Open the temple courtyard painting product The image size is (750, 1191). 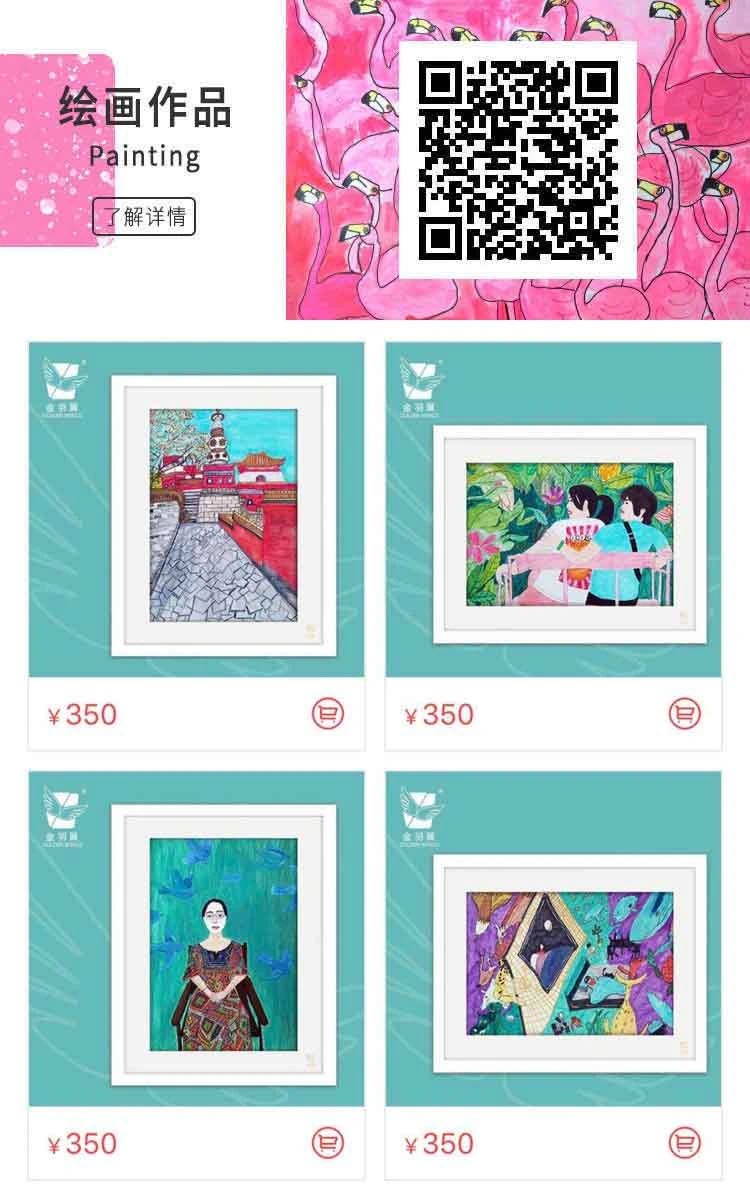click(223, 515)
